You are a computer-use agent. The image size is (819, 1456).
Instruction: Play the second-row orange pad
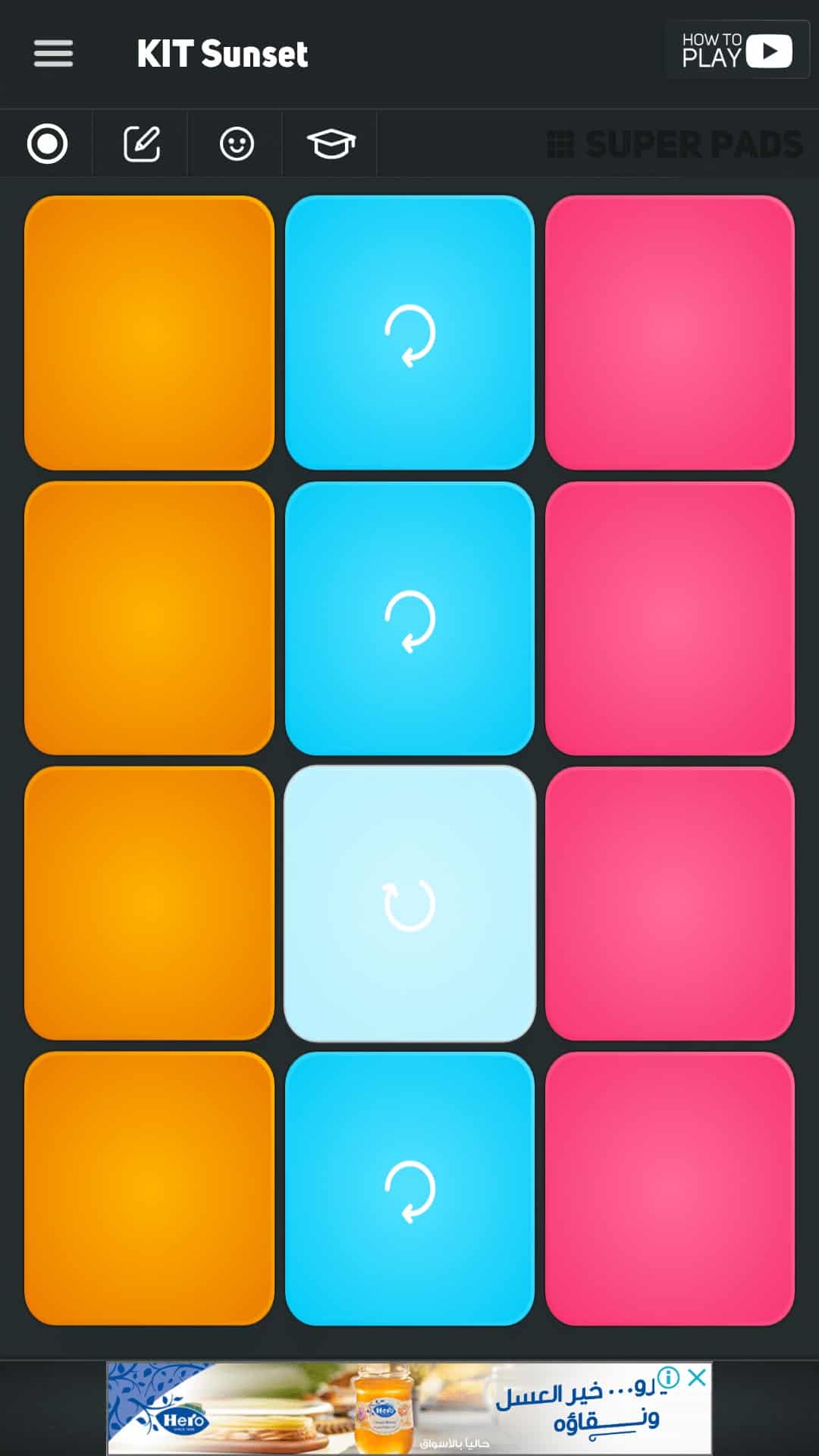149,618
